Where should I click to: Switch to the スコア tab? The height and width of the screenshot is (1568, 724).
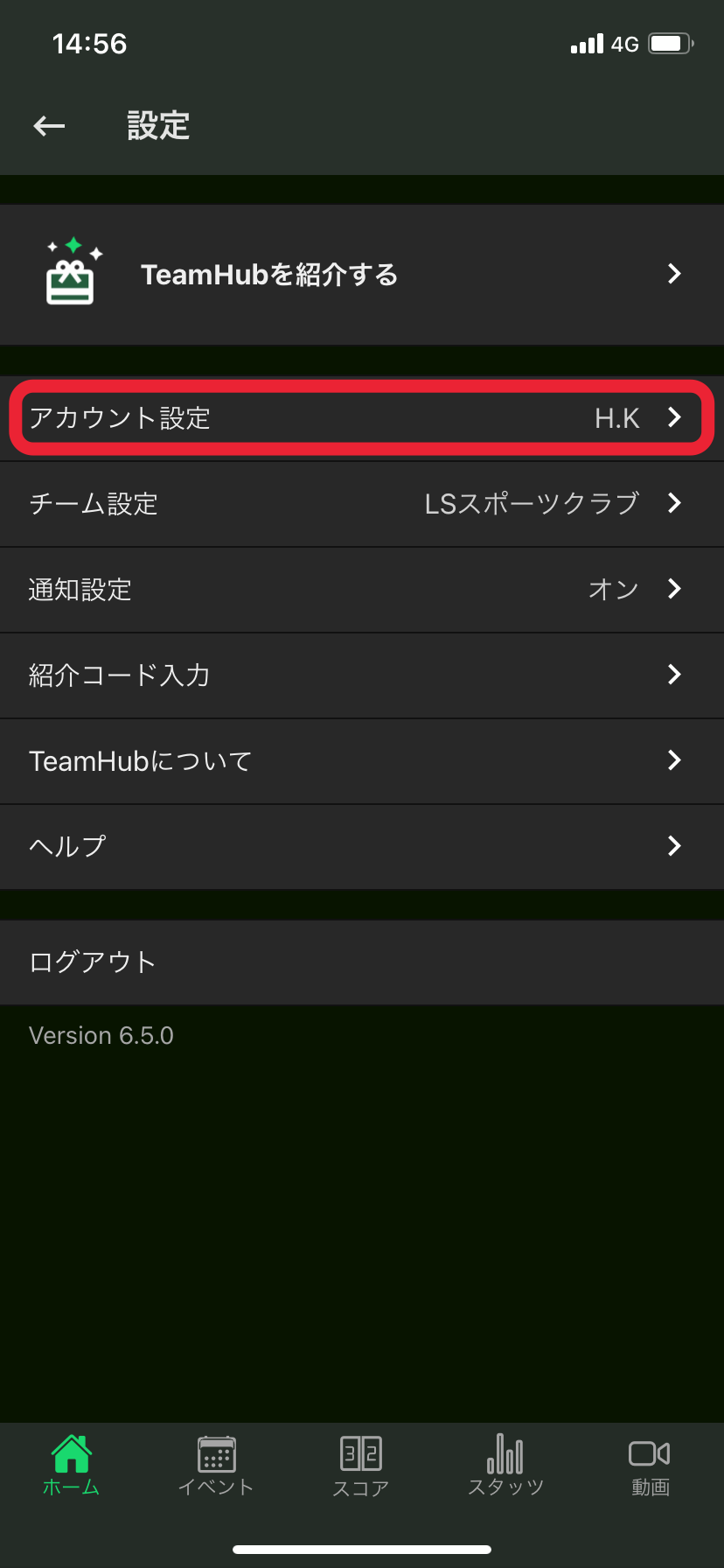(x=361, y=1466)
